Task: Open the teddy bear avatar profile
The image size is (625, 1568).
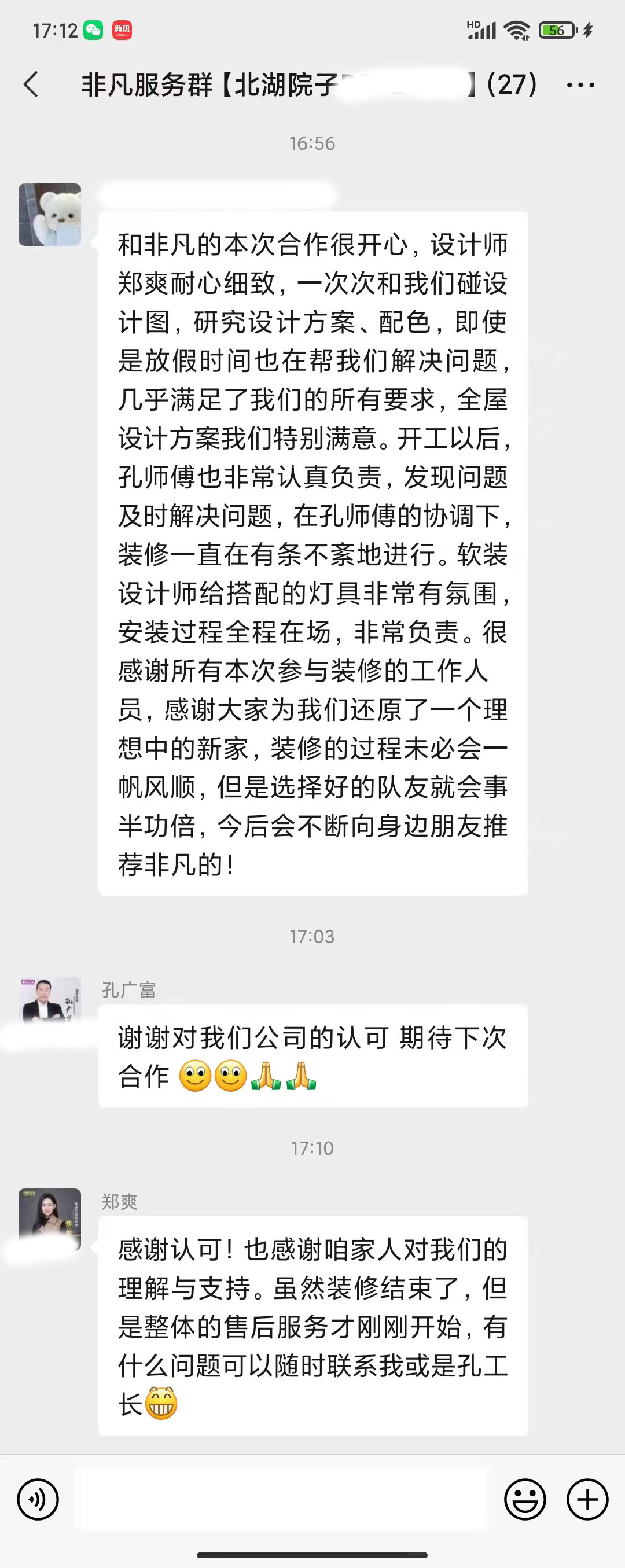Action: point(50,215)
